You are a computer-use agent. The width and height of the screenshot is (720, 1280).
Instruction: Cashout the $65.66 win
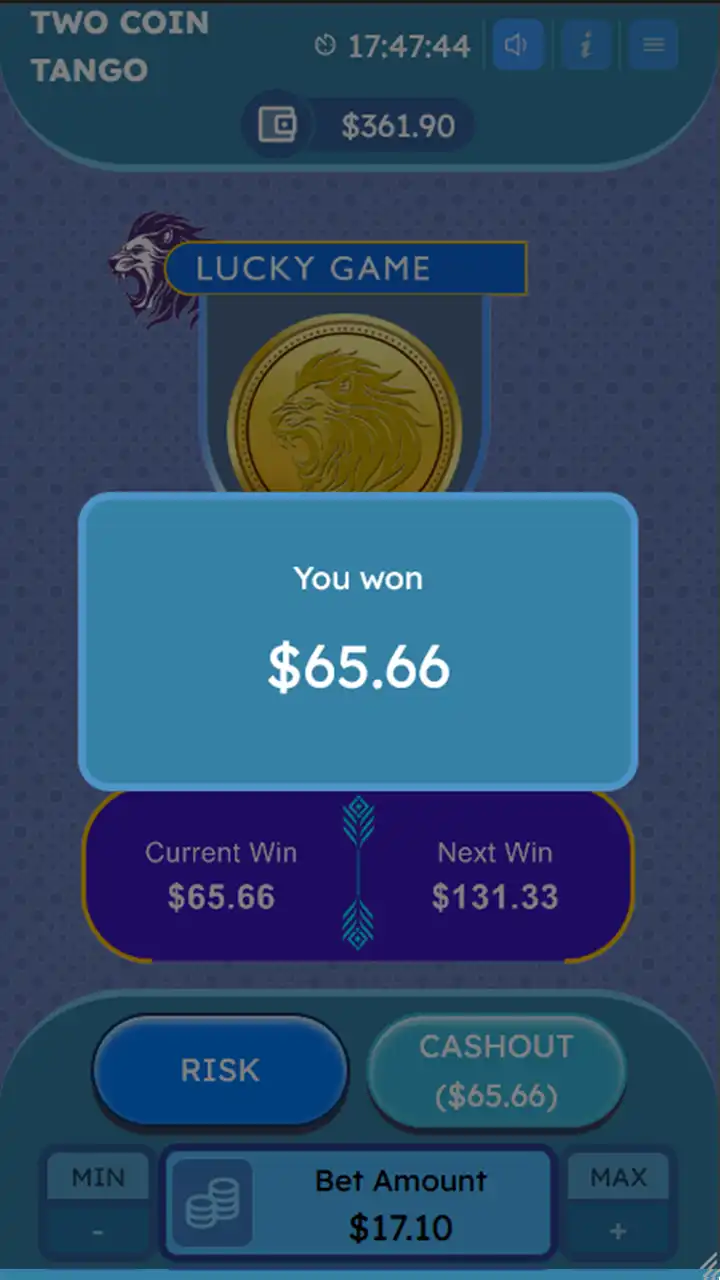[496, 1071]
